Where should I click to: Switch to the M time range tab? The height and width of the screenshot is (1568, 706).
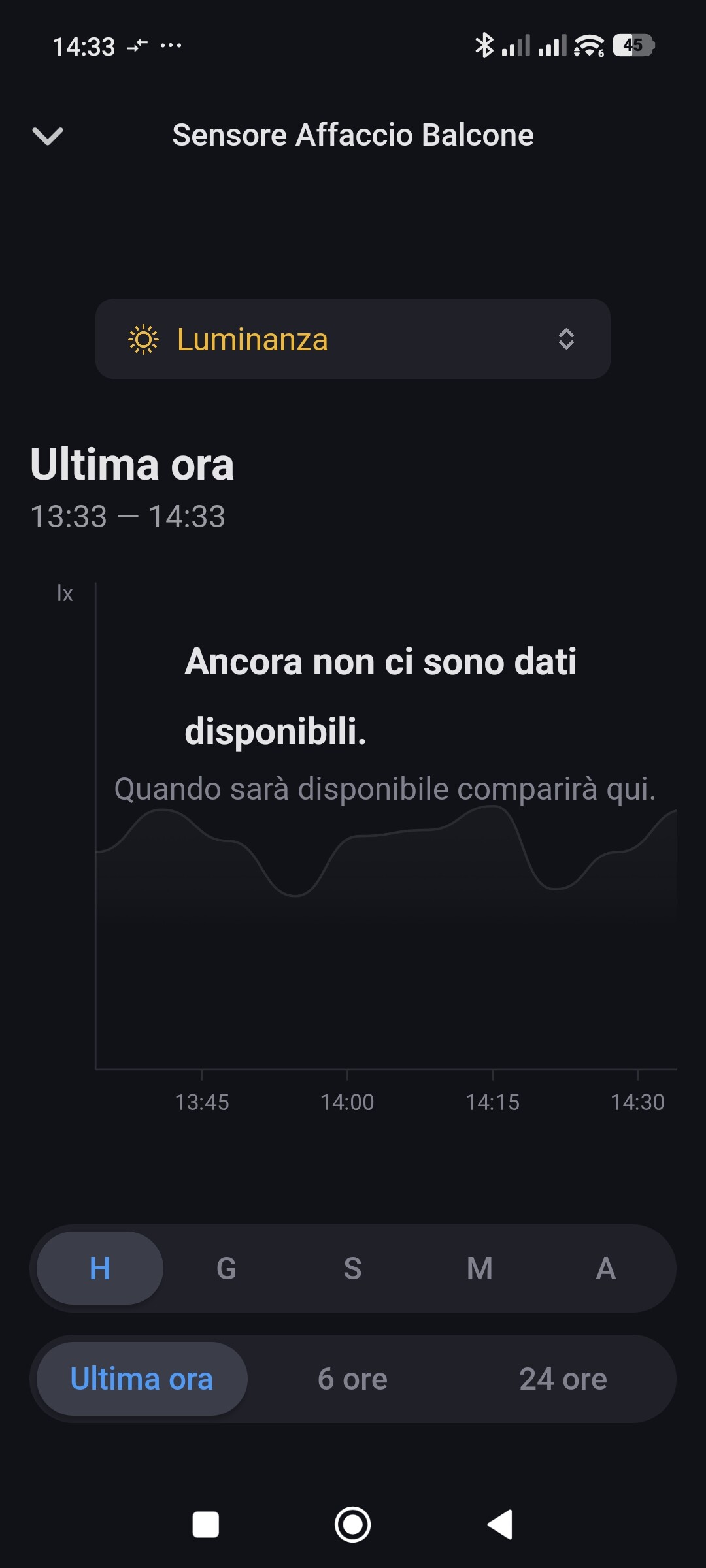click(x=479, y=1268)
